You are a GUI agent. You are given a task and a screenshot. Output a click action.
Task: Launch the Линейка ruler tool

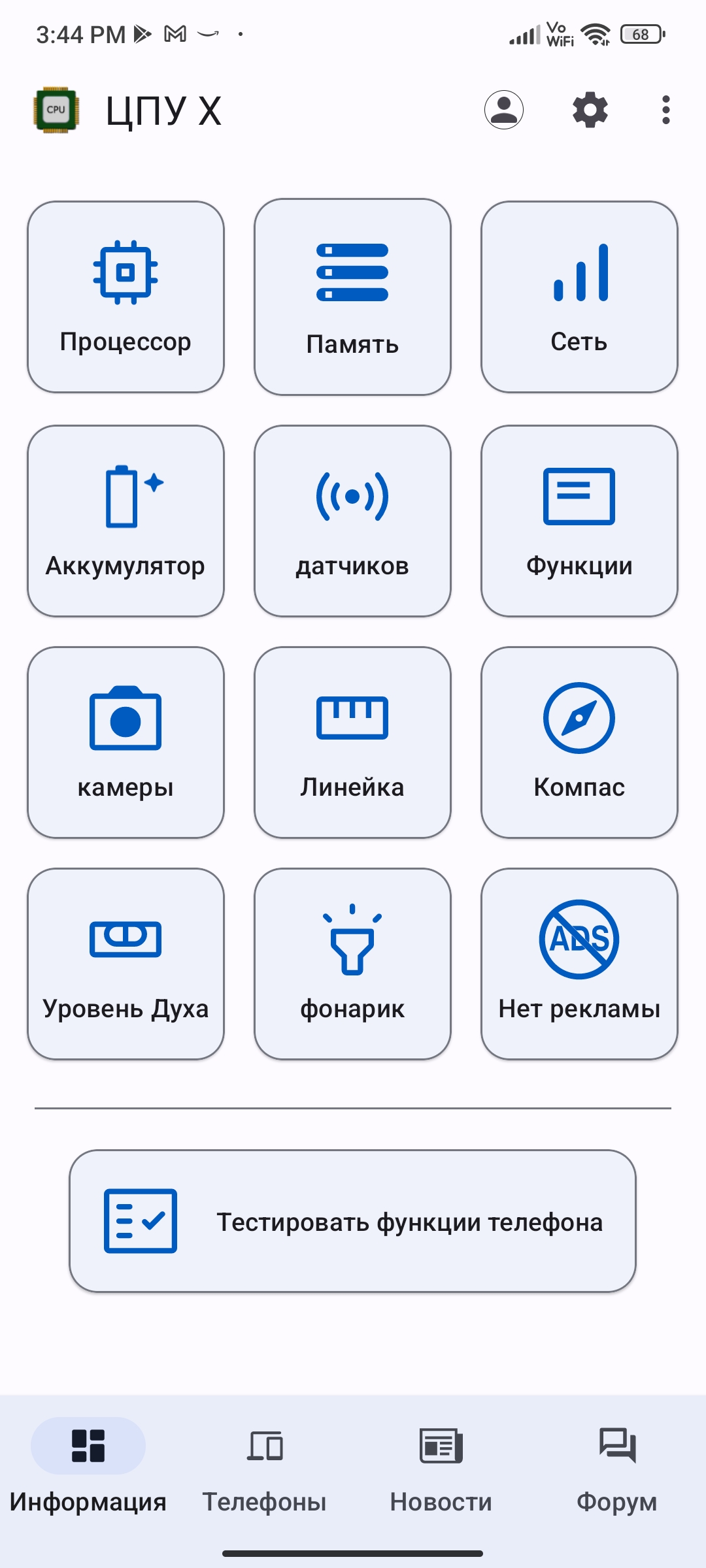tap(352, 742)
